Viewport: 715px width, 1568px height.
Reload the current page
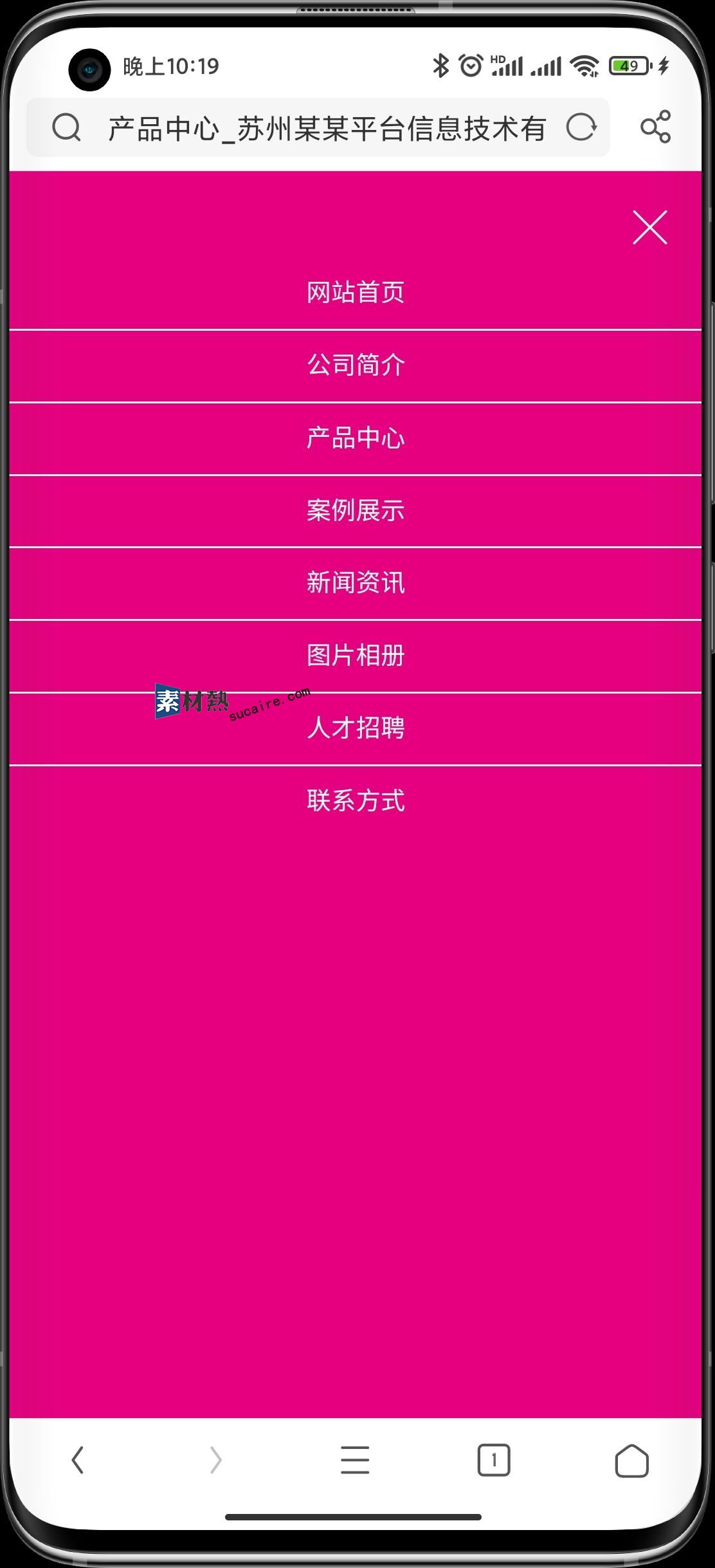581,127
